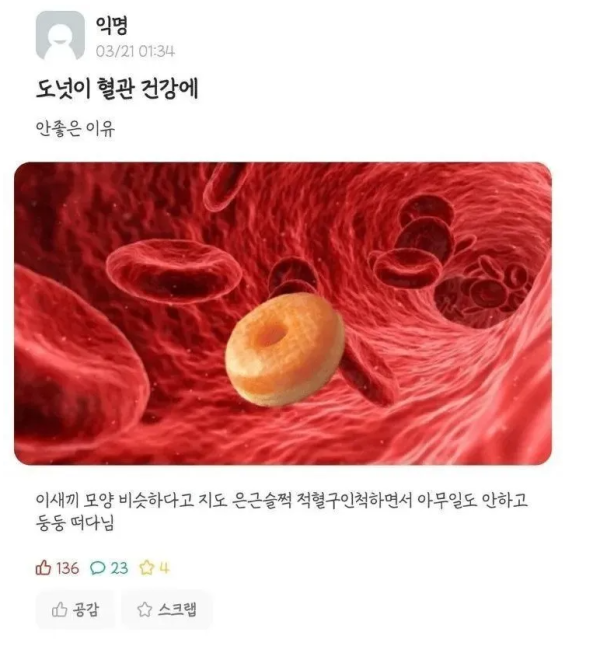This screenshot has height=646, width=600.
Task: Open the donut blood vessel image
Action: [283, 314]
